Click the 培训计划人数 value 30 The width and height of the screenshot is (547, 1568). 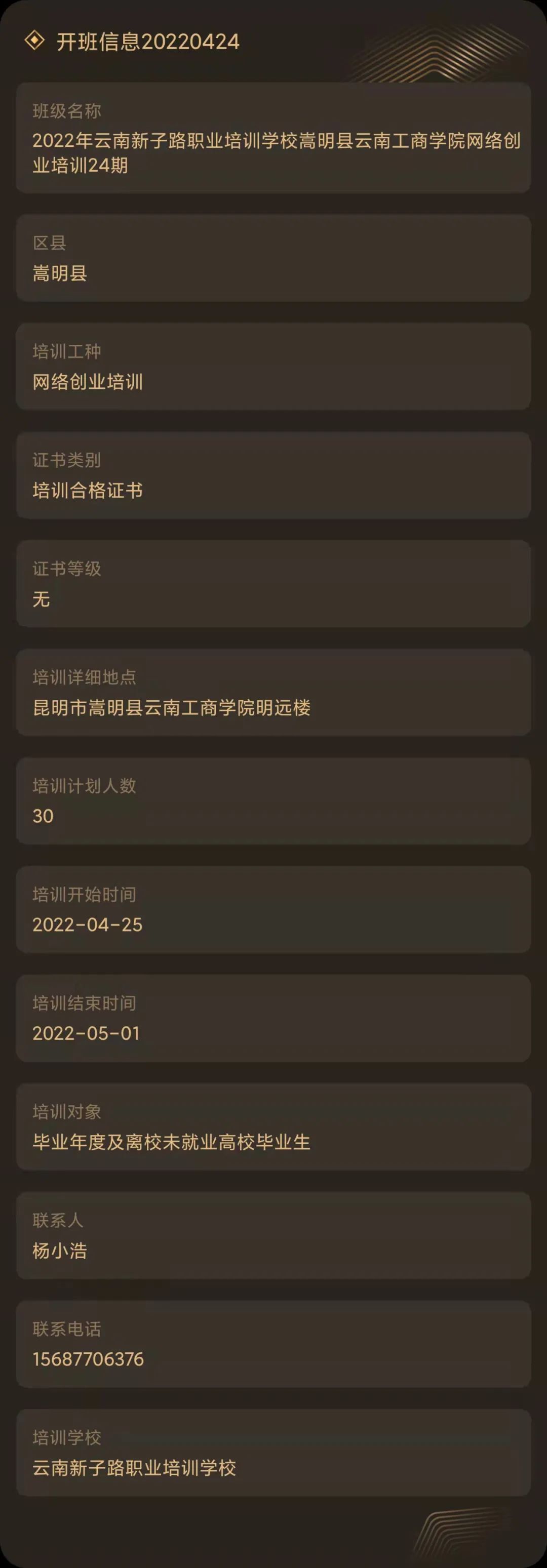43,816
